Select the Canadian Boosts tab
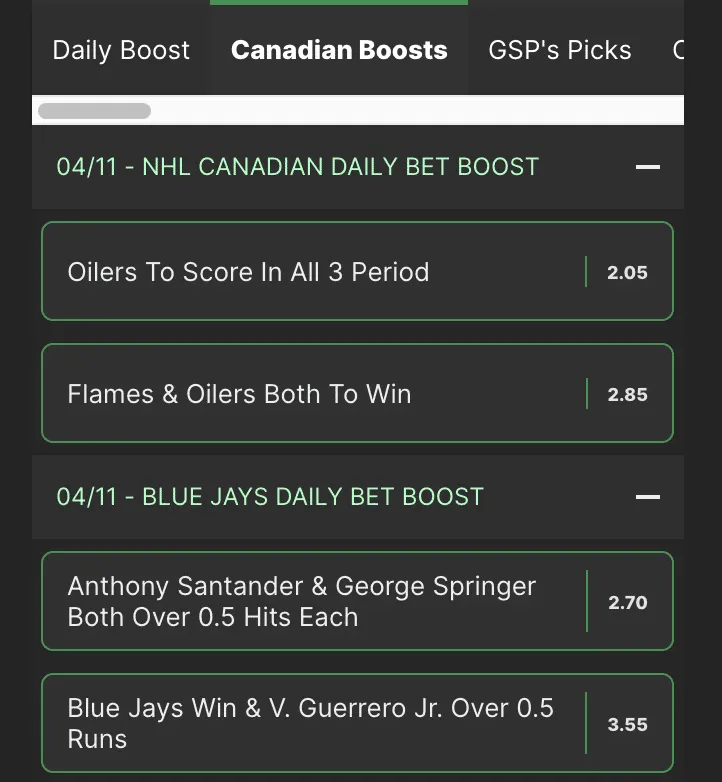 click(x=338, y=50)
